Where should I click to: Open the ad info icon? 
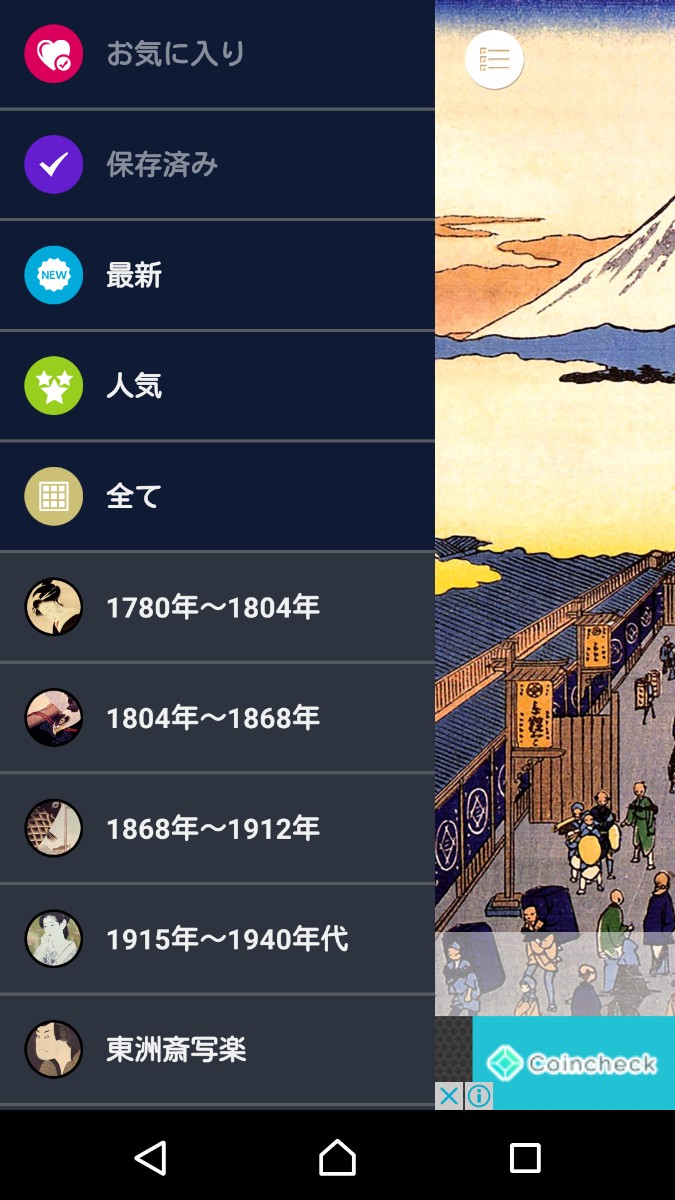point(480,1097)
